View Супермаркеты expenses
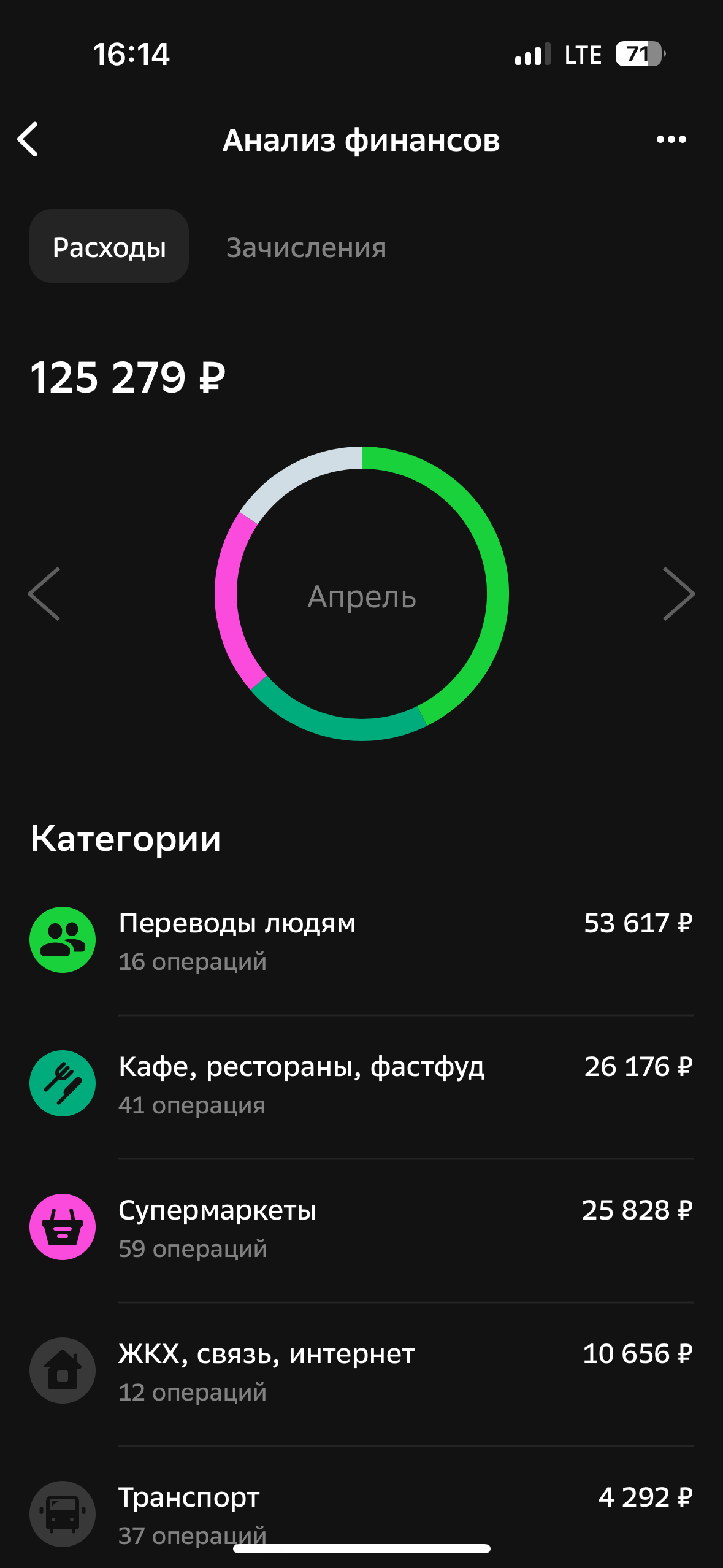 pos(361,1228)
